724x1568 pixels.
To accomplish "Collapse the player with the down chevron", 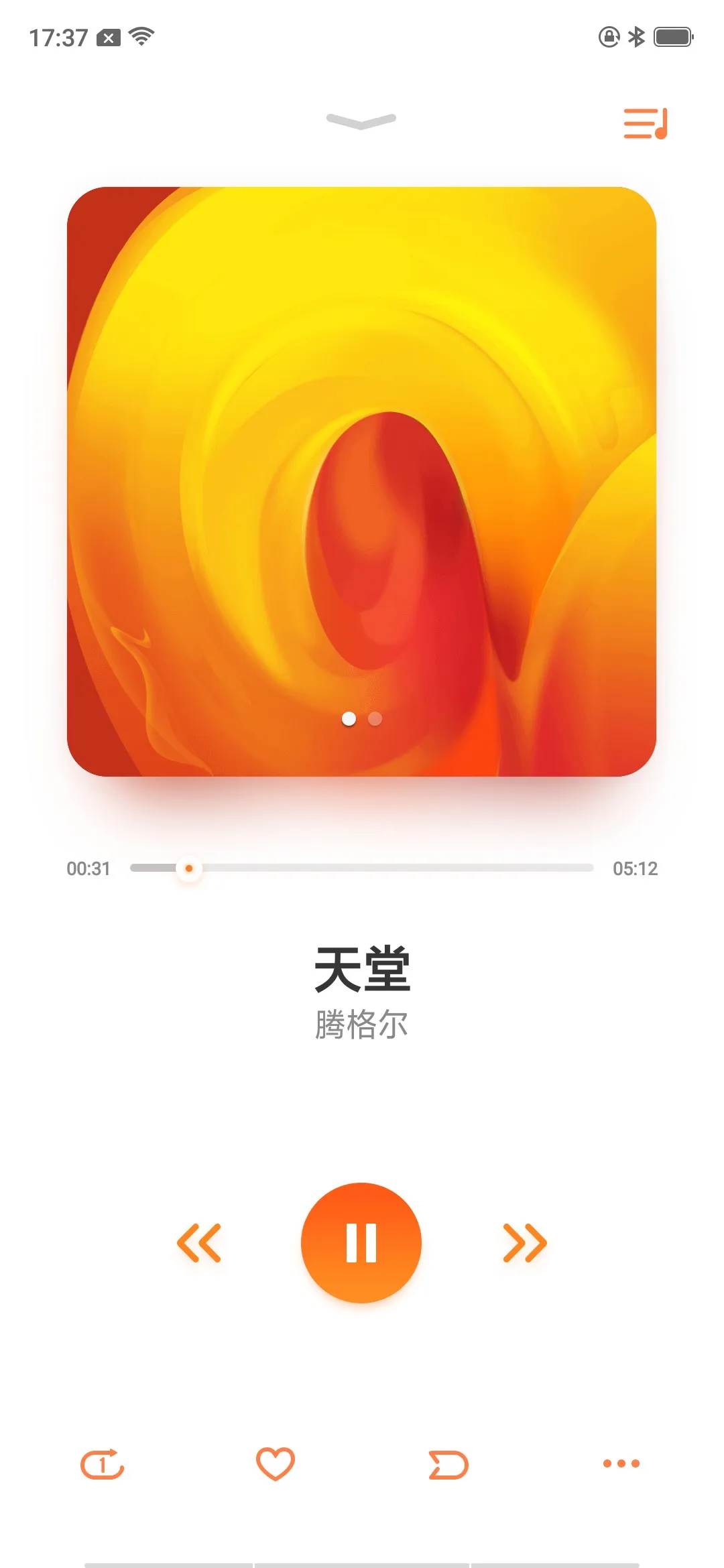I will click(361, 121).
